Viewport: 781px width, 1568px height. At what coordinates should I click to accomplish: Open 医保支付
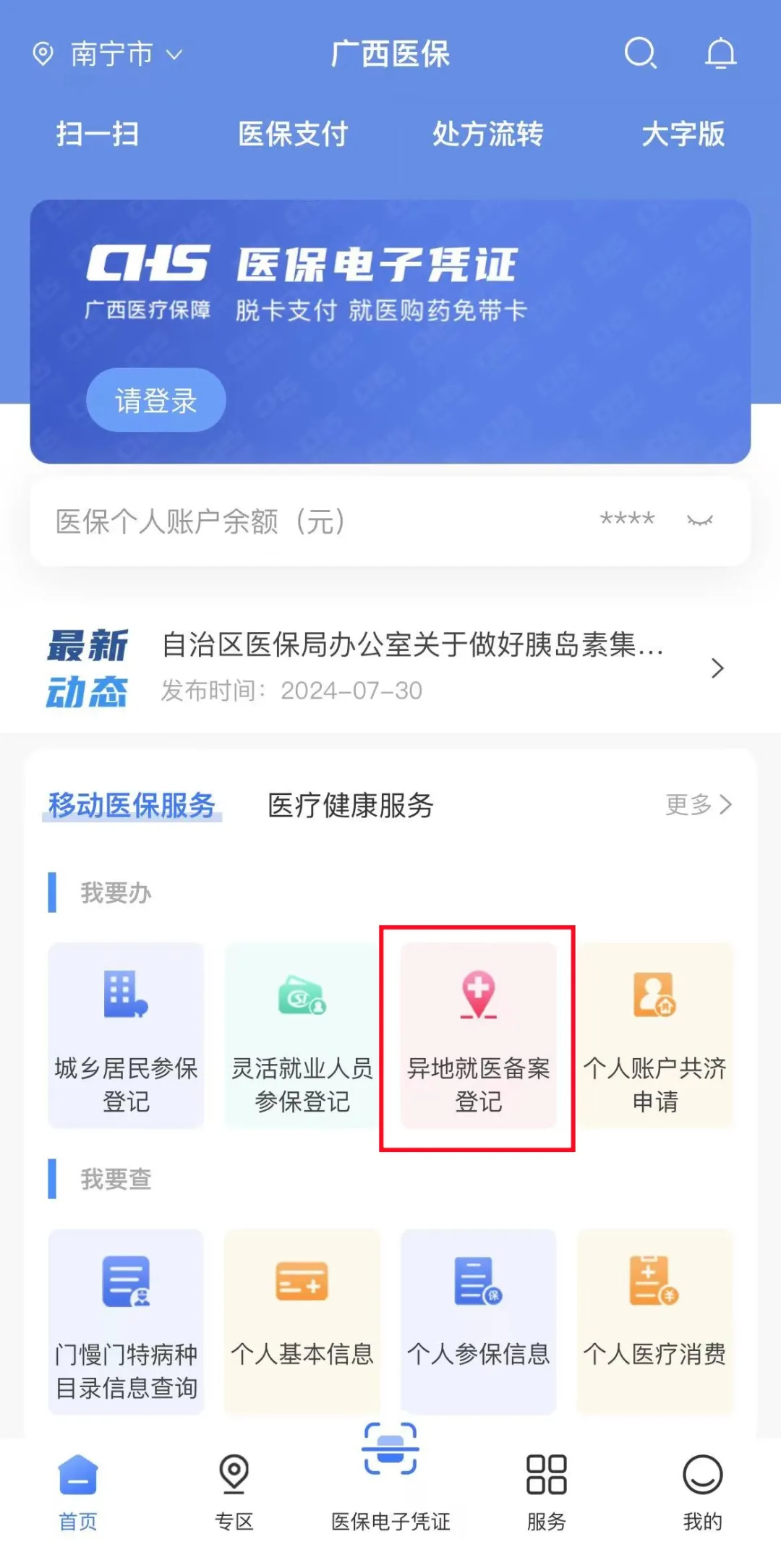click(x=293, y=135)
